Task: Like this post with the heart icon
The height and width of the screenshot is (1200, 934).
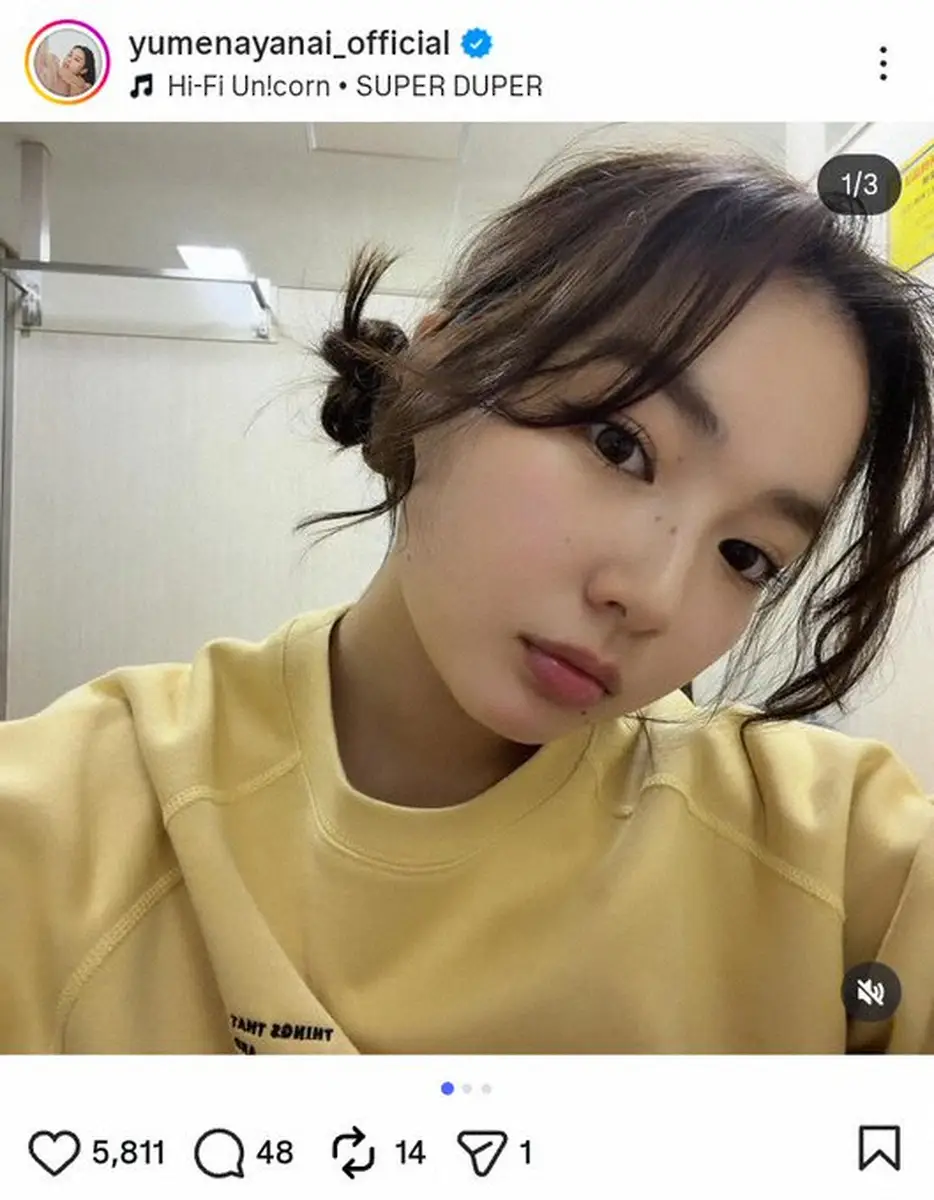Action: pyautogui.click(x=54, y=1152)
